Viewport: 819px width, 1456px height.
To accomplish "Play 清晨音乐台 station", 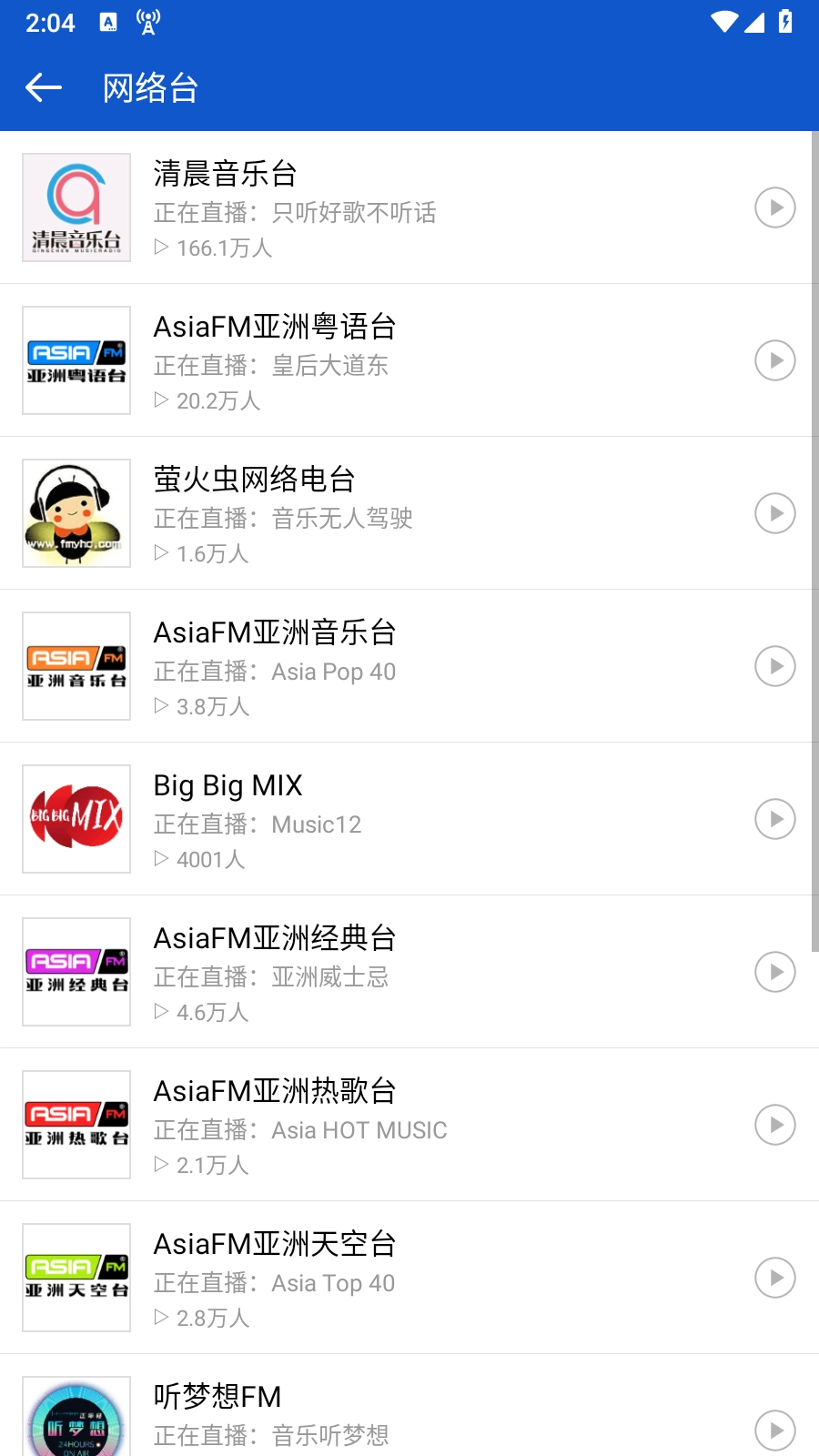I will [774, 207].
